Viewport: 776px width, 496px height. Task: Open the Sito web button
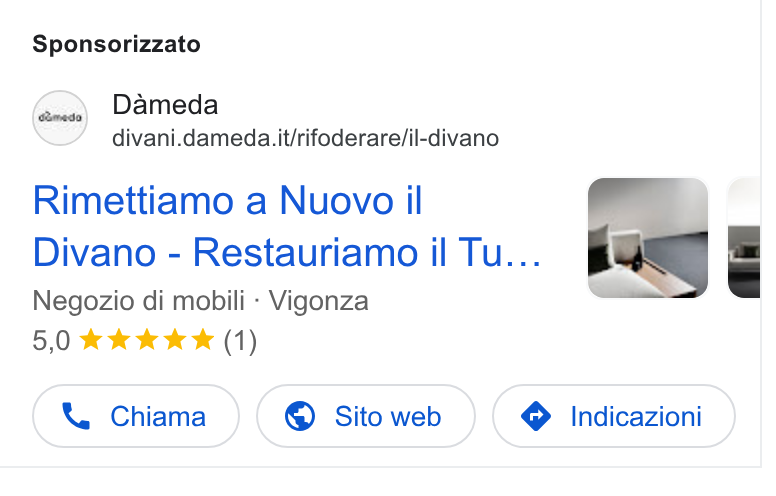(x=366, y=416)
